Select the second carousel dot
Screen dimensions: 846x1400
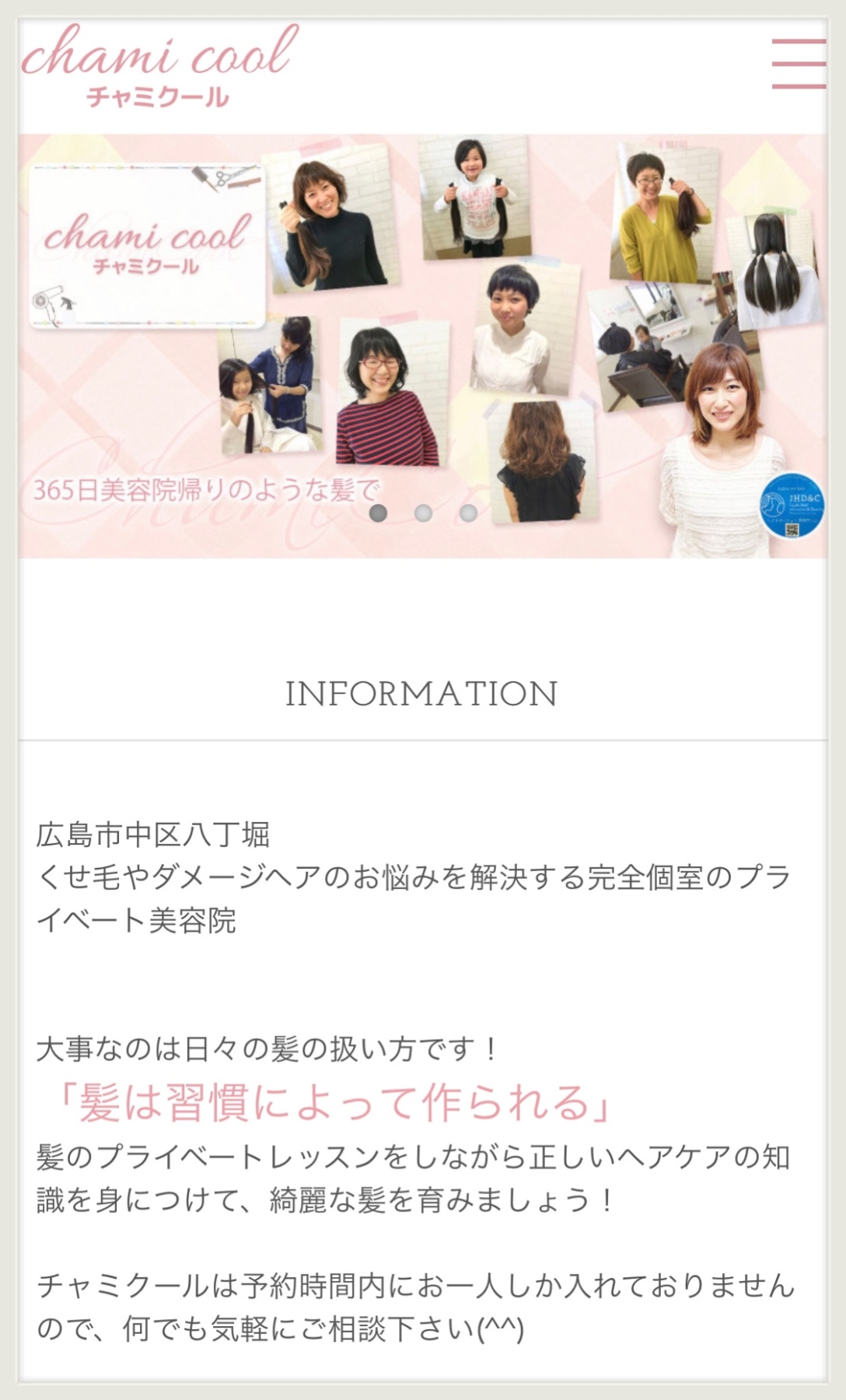(x=423, y=513)
